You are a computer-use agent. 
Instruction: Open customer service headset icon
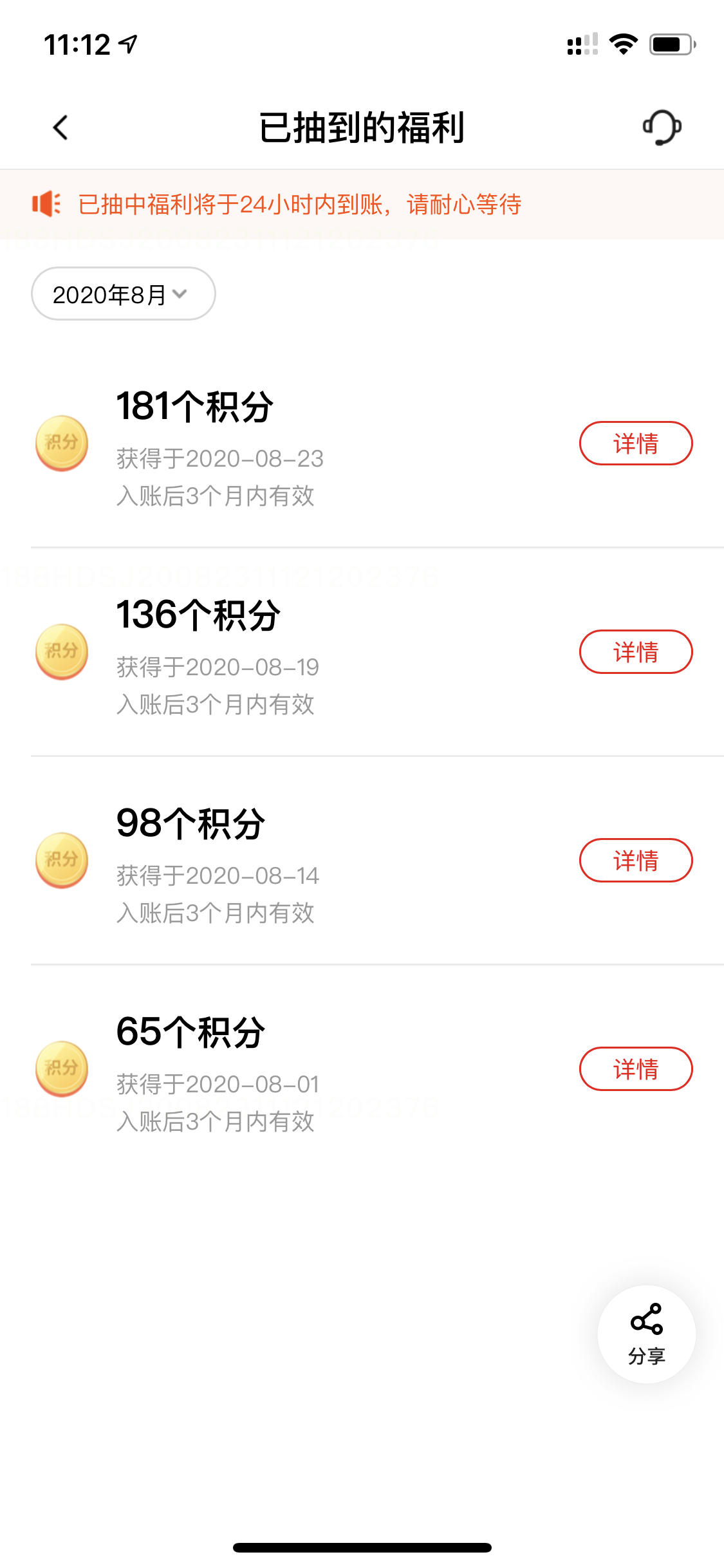(662, 127)
